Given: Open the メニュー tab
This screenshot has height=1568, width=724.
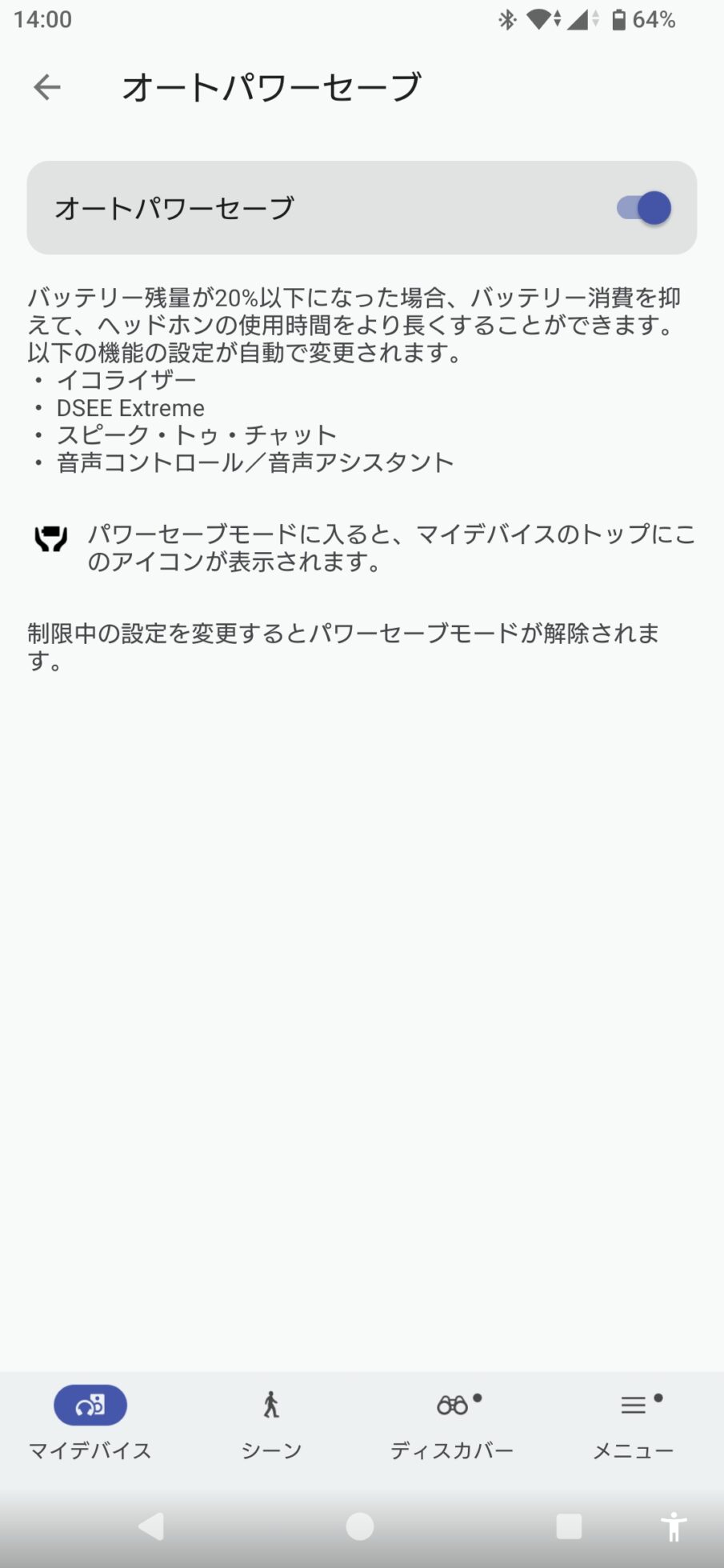Looking at the screenshot, I should pos(633,1422).
